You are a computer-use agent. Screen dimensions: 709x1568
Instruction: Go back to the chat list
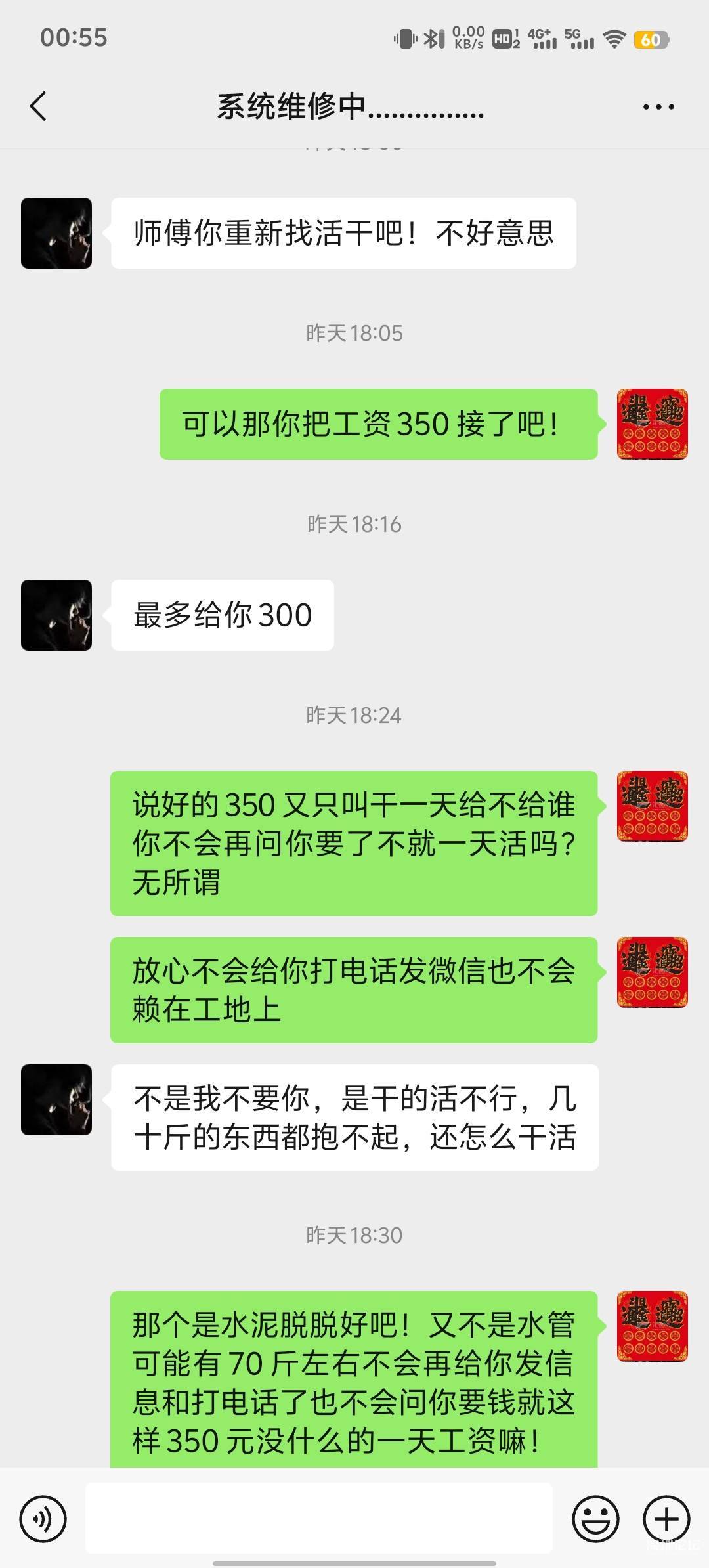(39, 106)
